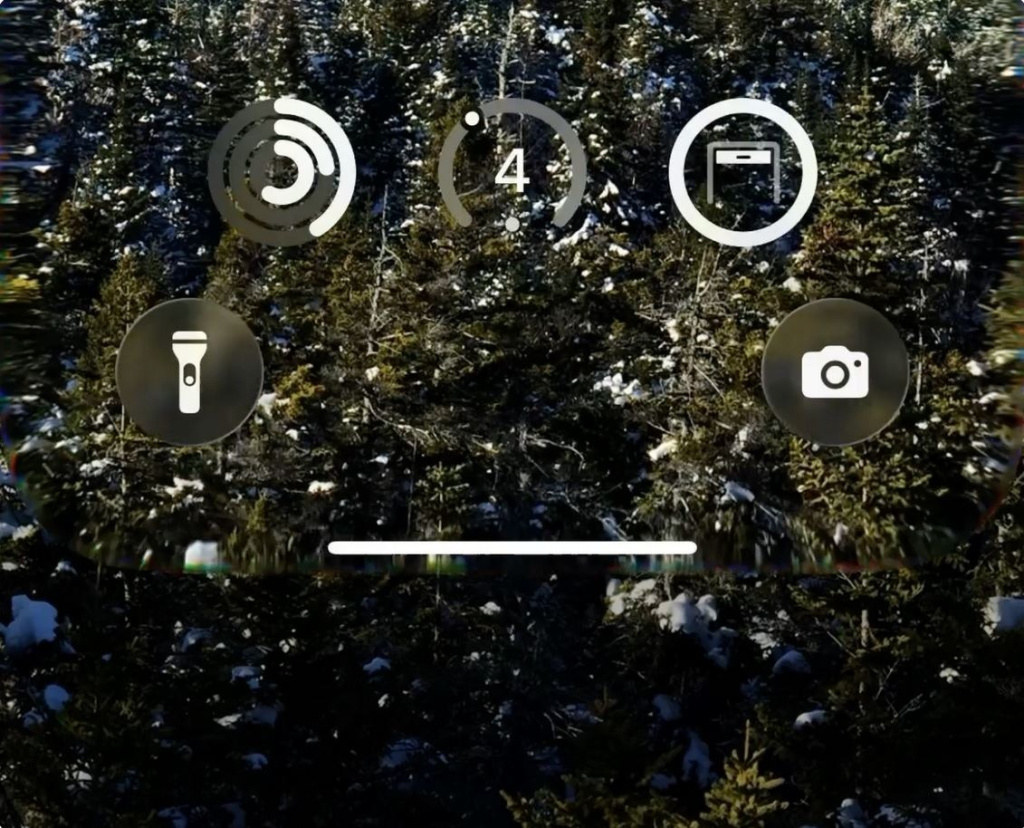Open the camera from lock screen
This screenshot has height=828, width=1024.
835,372
